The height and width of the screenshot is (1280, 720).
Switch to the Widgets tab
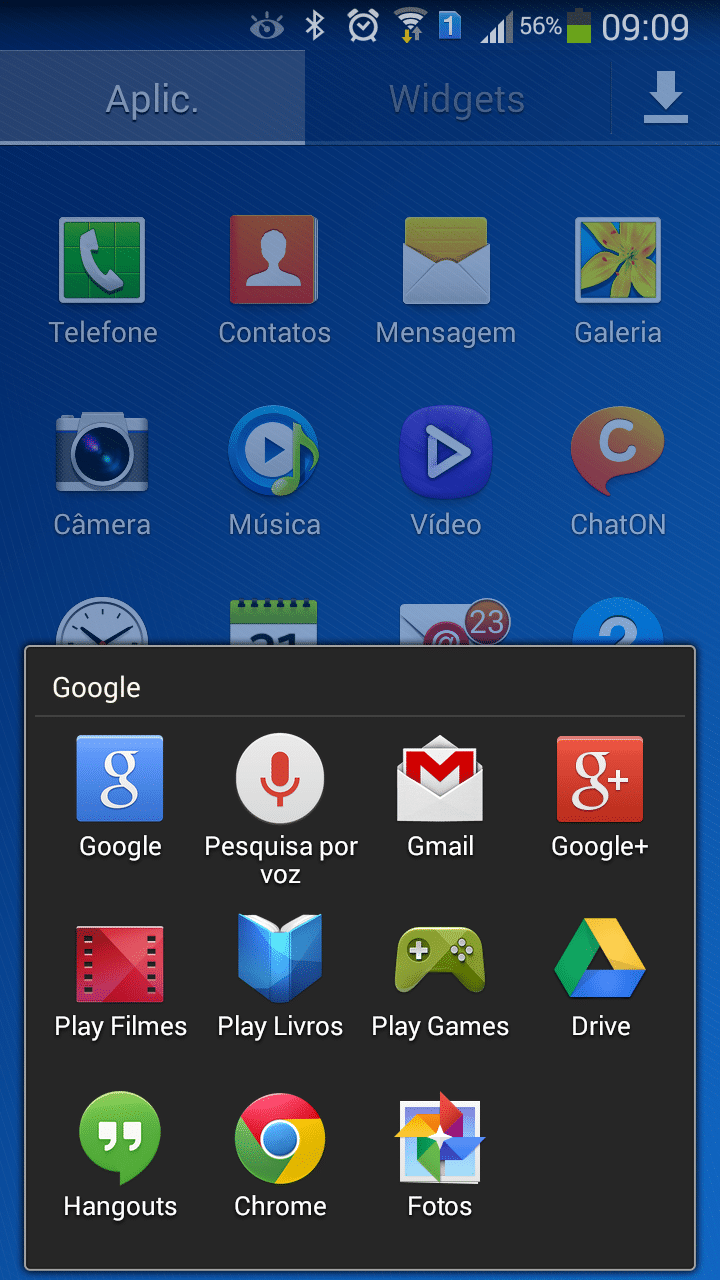(457, 99)
